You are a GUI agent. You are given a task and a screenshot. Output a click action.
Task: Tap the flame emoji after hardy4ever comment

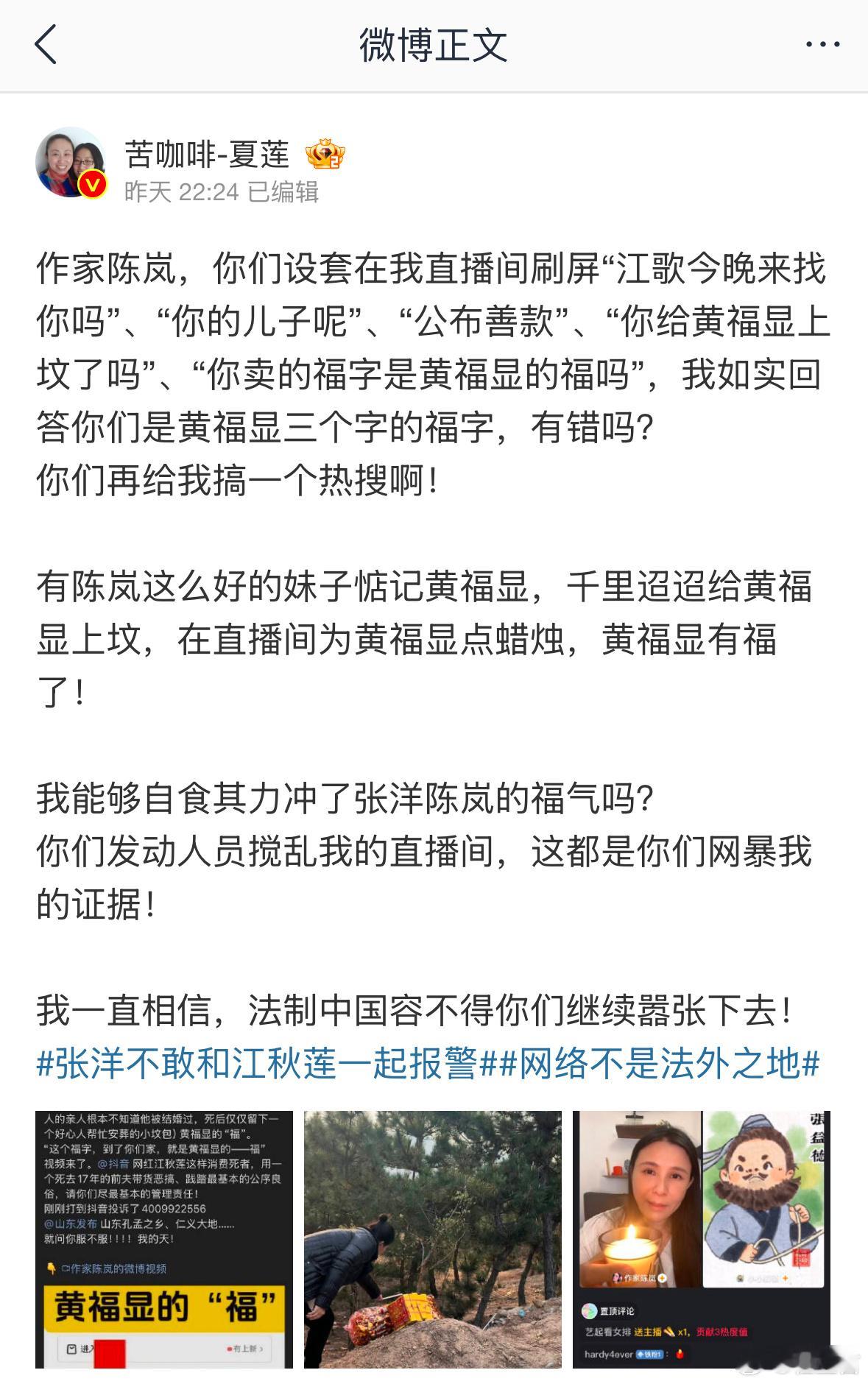click(680, 1354)
